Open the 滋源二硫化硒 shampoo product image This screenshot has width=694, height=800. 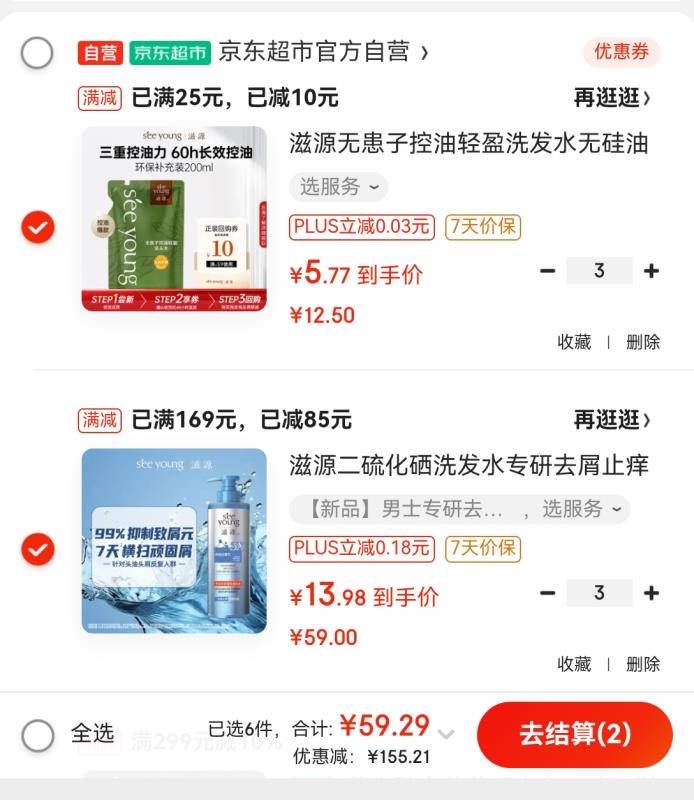tap(174, 541)
